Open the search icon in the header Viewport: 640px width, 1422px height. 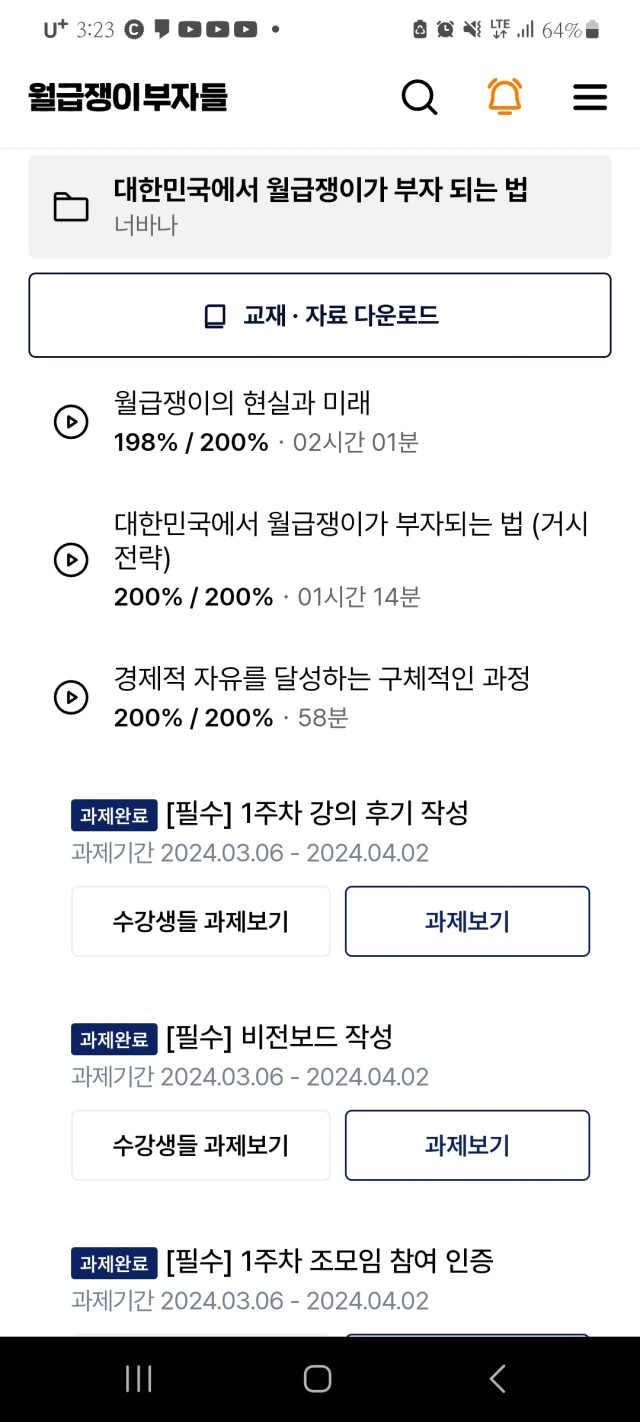click(419, 97)
